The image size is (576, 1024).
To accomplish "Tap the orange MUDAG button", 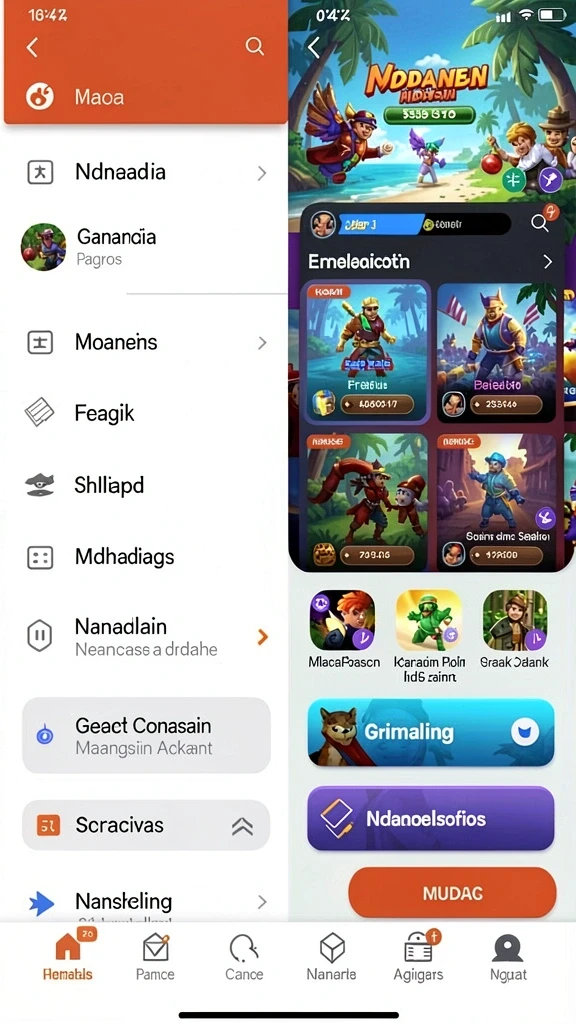I will (x=452, y=893).
